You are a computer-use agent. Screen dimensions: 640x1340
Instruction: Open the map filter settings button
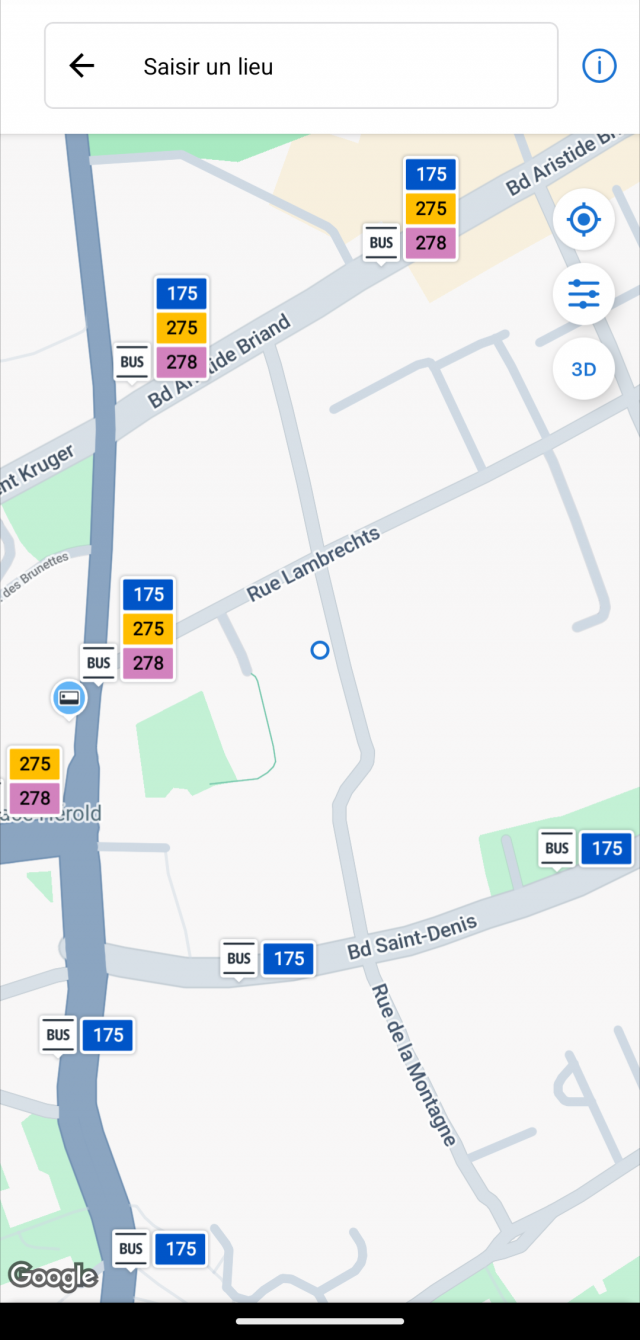coord(584,294)
